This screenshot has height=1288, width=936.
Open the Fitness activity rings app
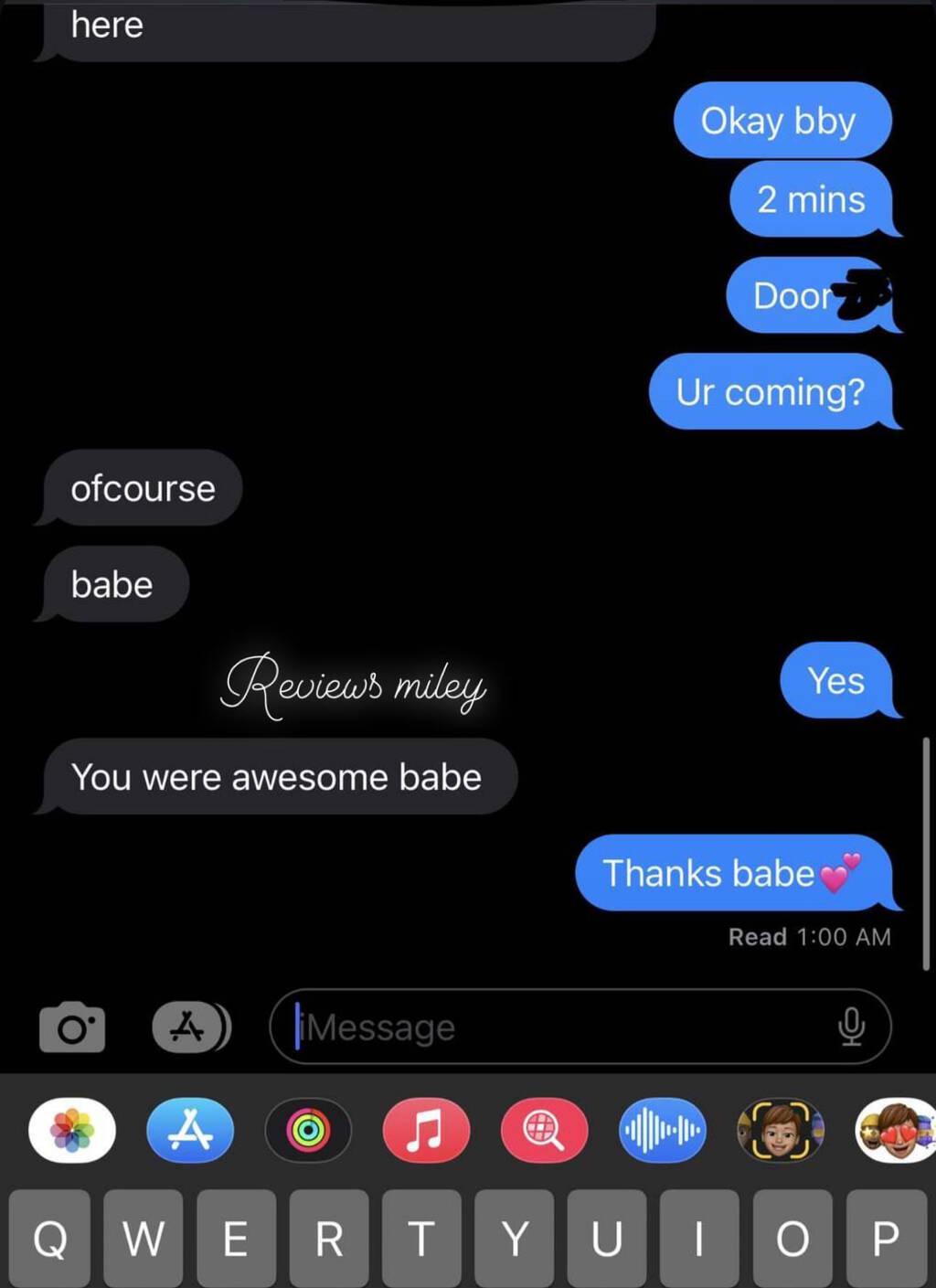(308, 1131)
